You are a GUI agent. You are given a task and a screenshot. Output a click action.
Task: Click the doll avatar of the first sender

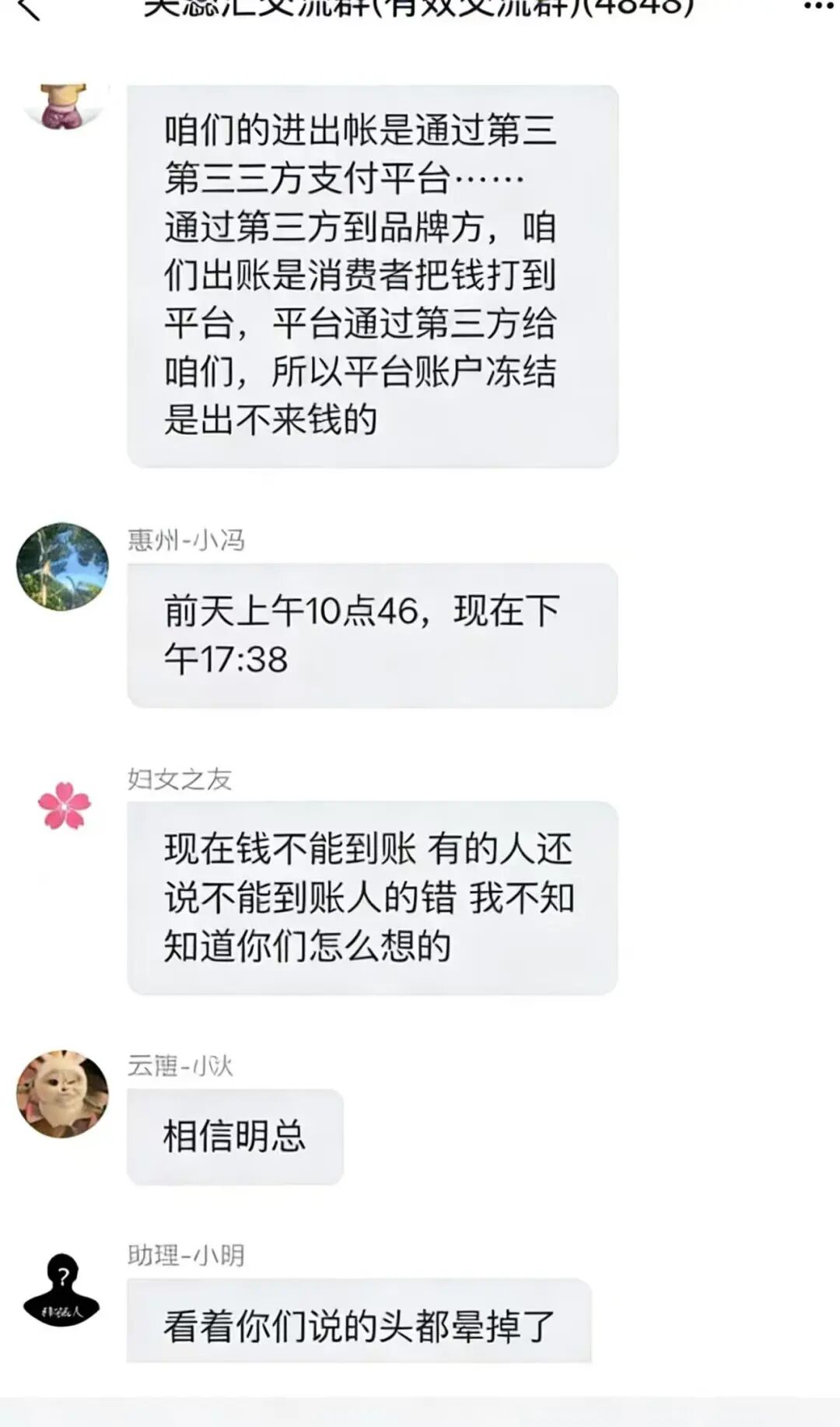pyautogui.click(x=62, y=105)
